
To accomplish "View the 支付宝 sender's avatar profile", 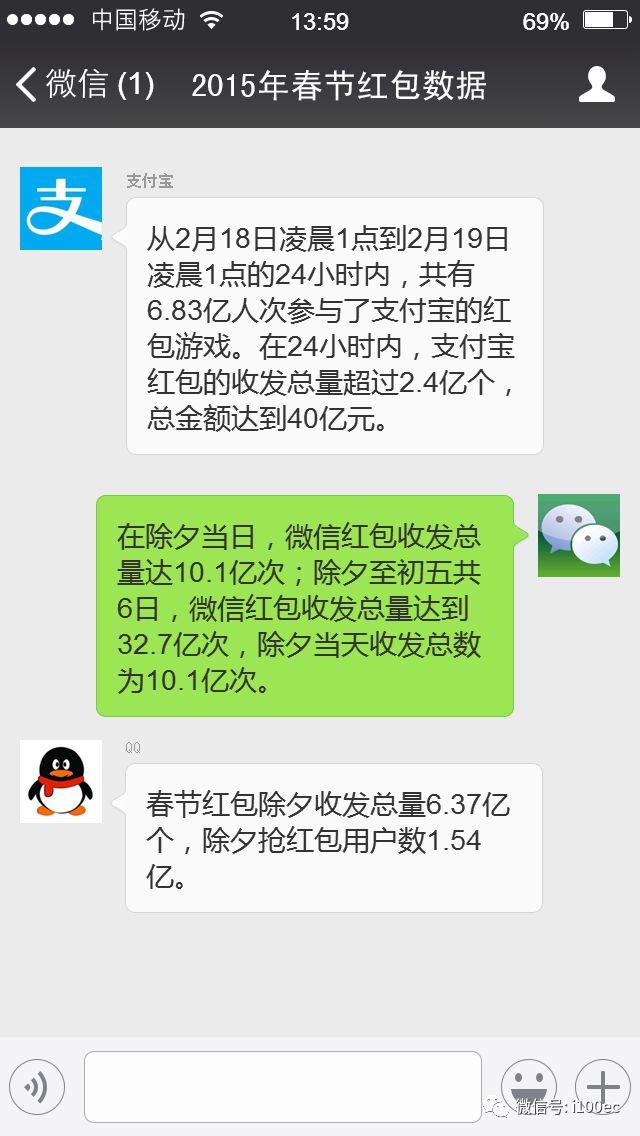I will pyautogui.click(x=61, y=208).
